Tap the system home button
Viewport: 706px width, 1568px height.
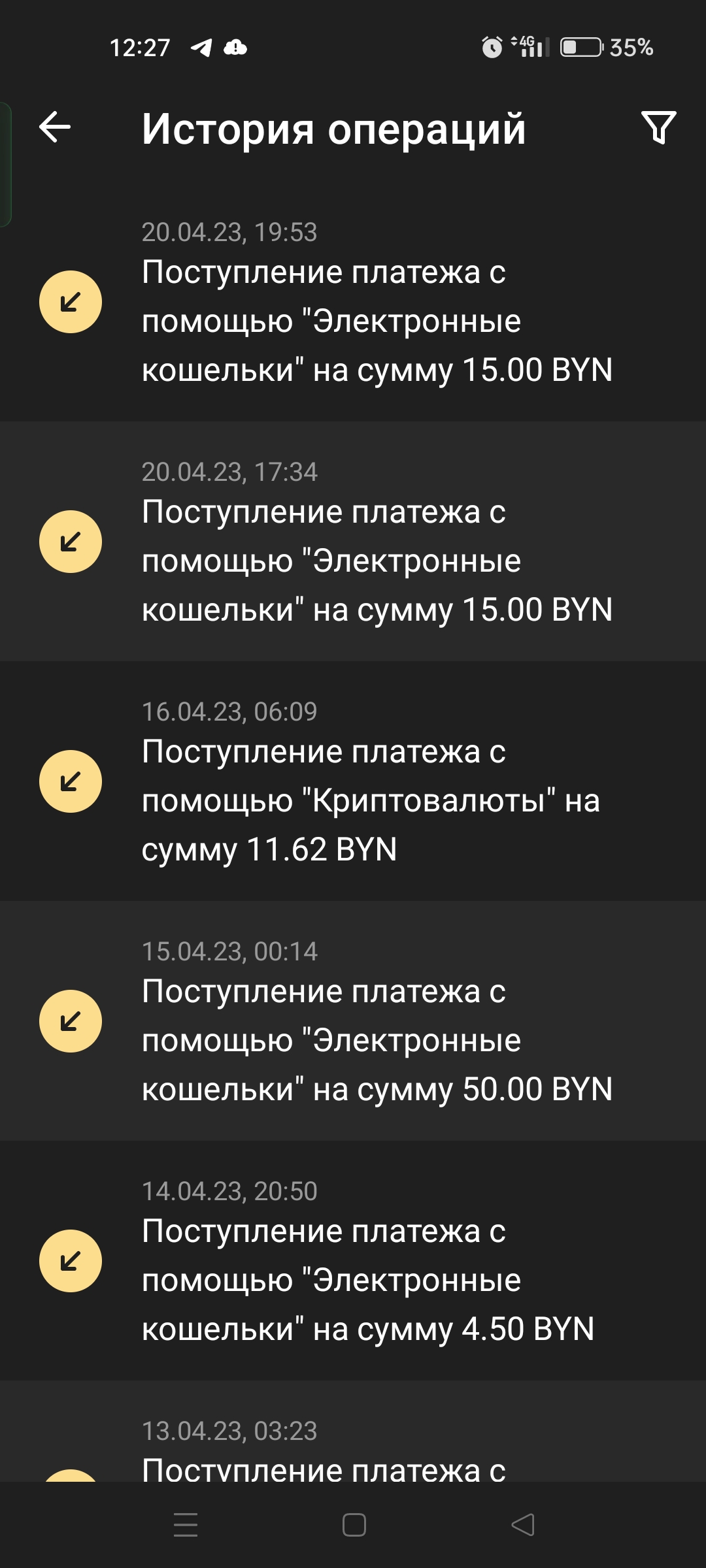pos(354,1525)
